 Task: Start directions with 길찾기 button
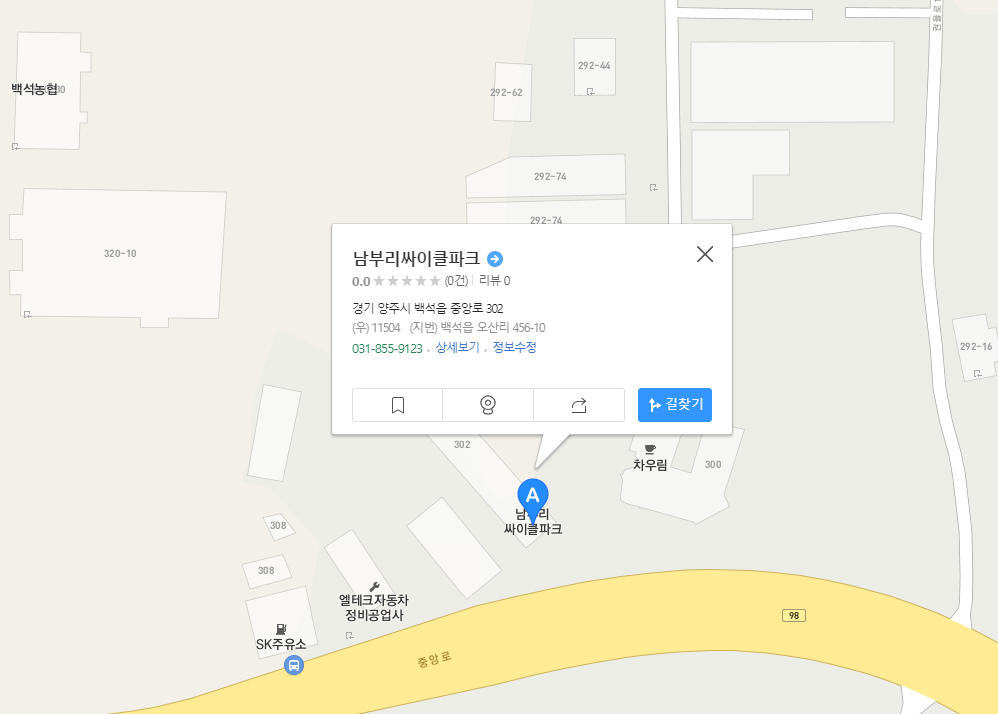[675, 405]
